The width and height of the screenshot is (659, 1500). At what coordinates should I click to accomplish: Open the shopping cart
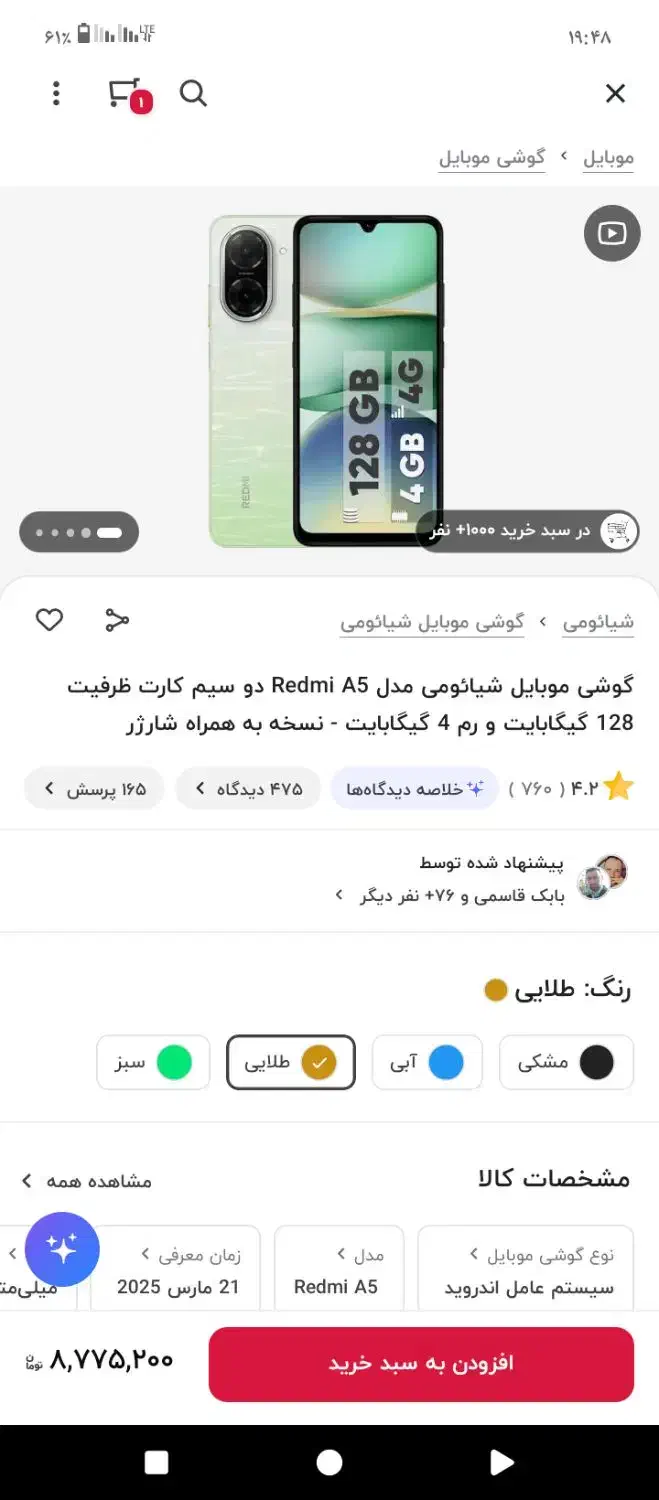[128, 94]
